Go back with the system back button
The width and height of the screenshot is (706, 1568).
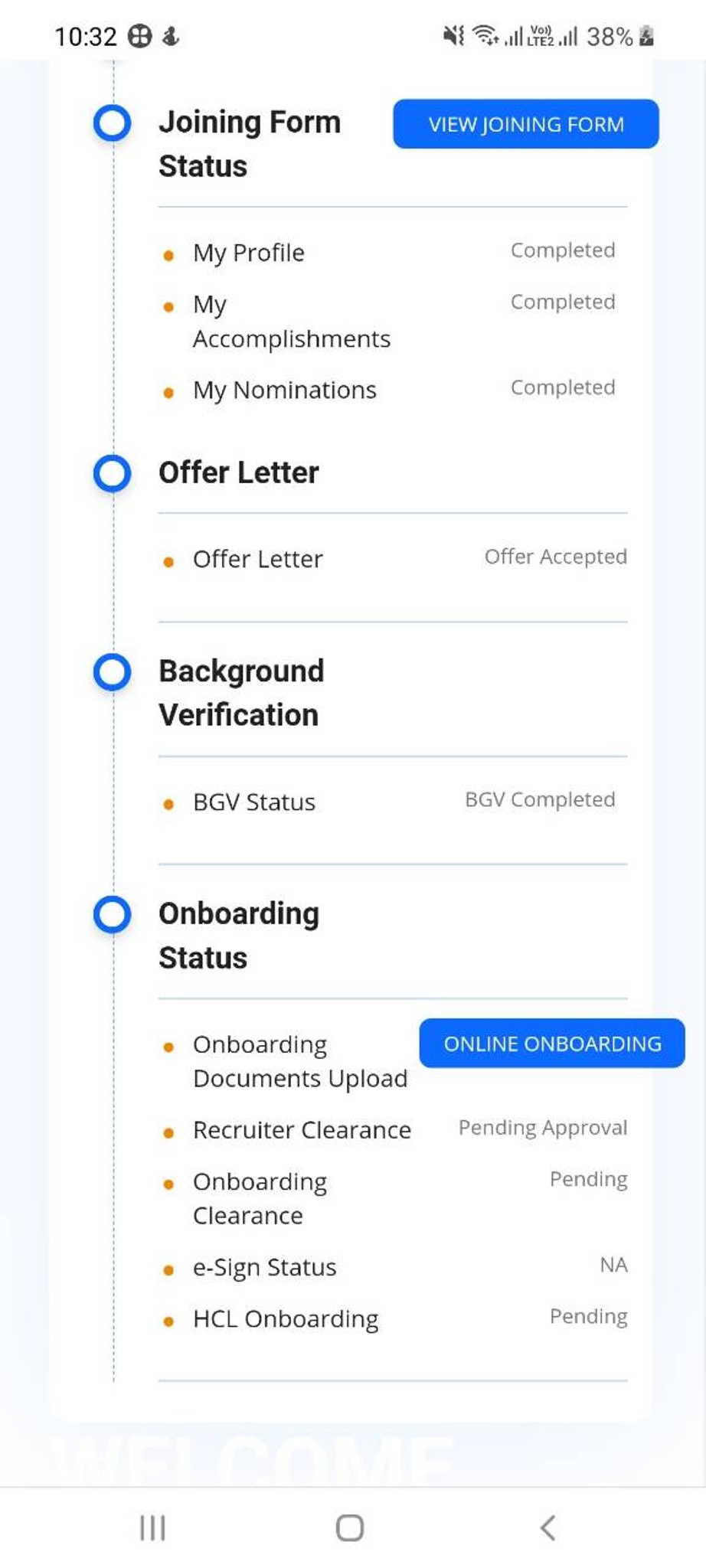click(547, 1527)
